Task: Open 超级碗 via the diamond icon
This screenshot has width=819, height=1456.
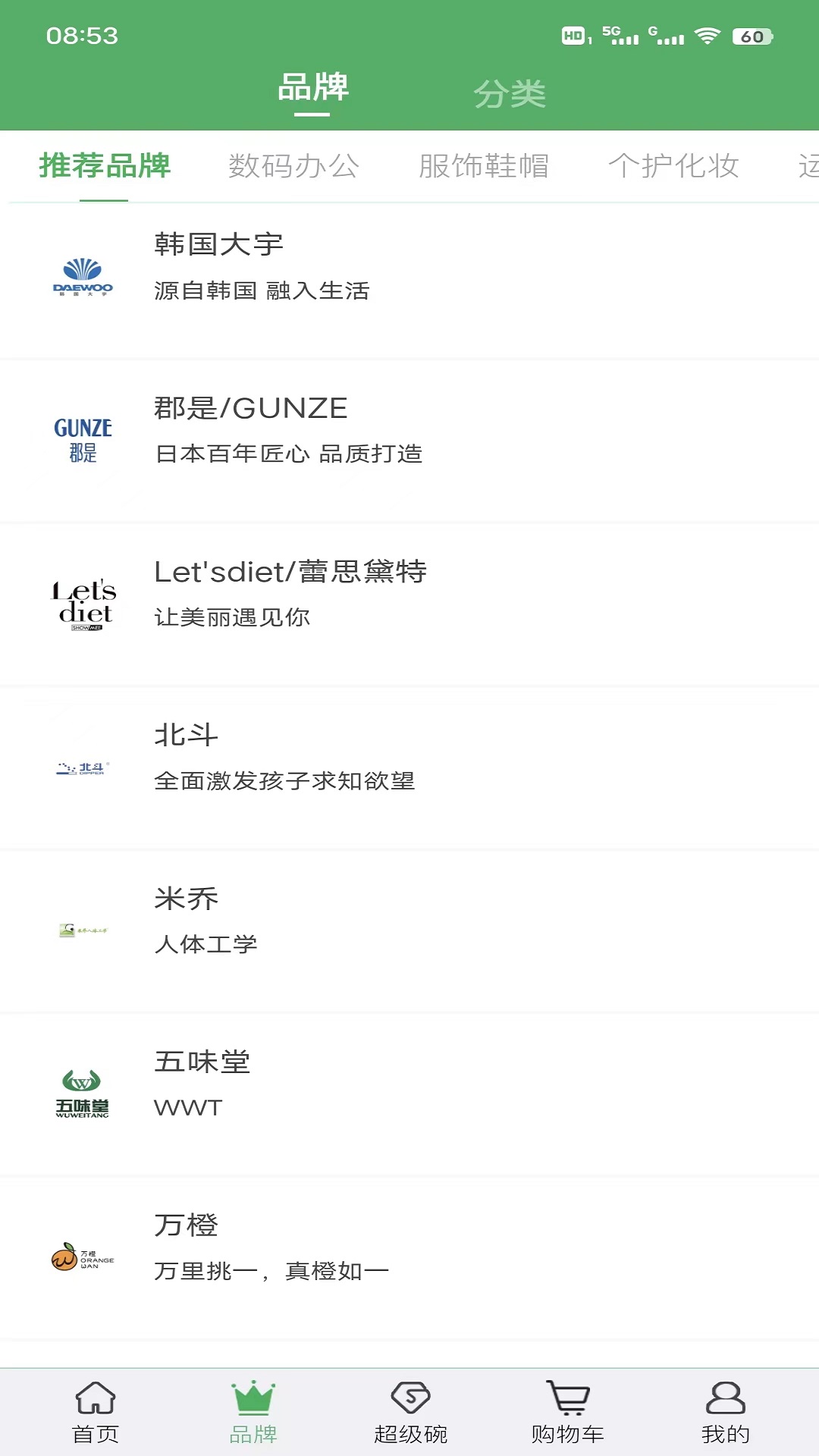Action: point(409,1412)
